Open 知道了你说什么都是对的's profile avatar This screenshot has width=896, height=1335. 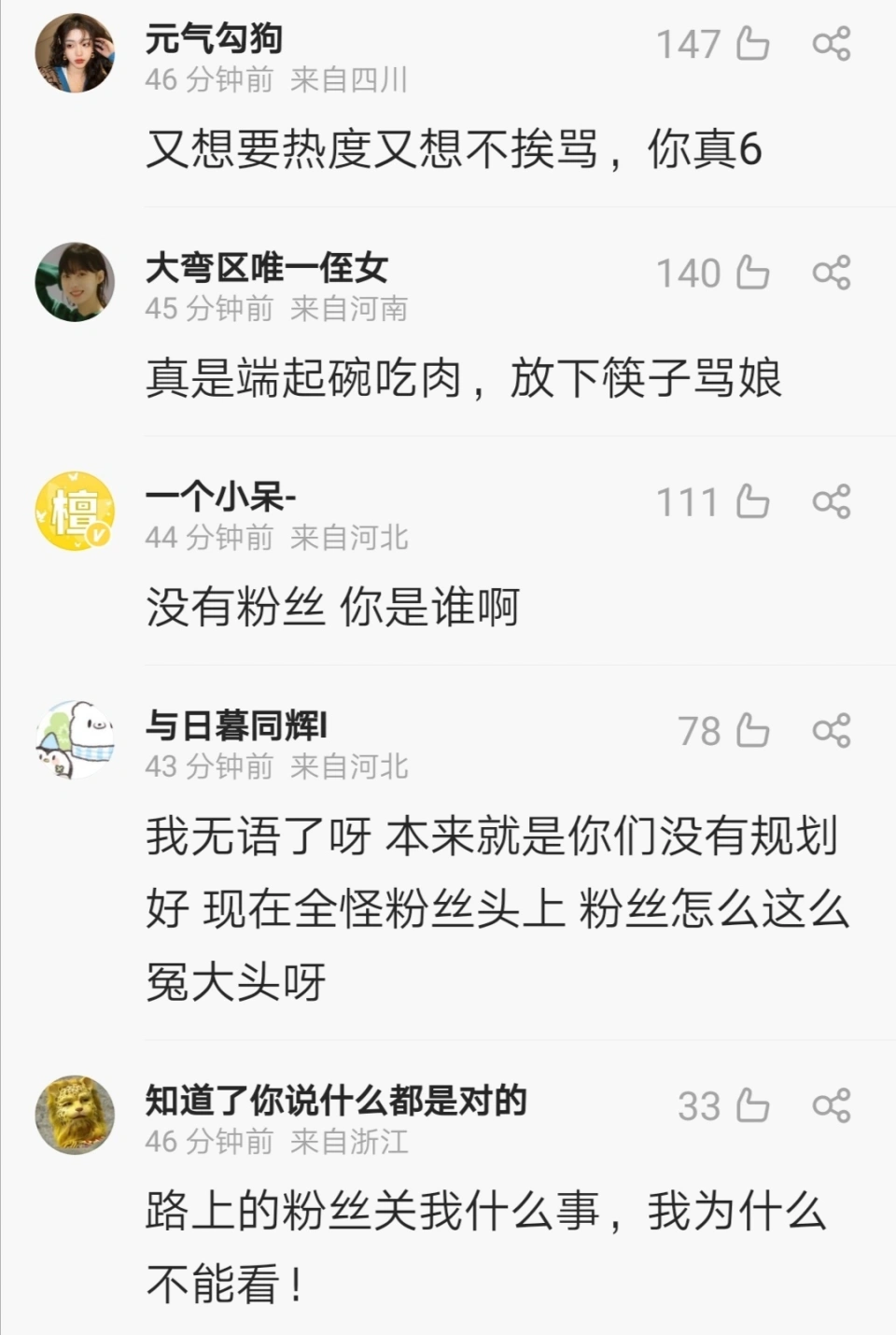pos(75,1115)
